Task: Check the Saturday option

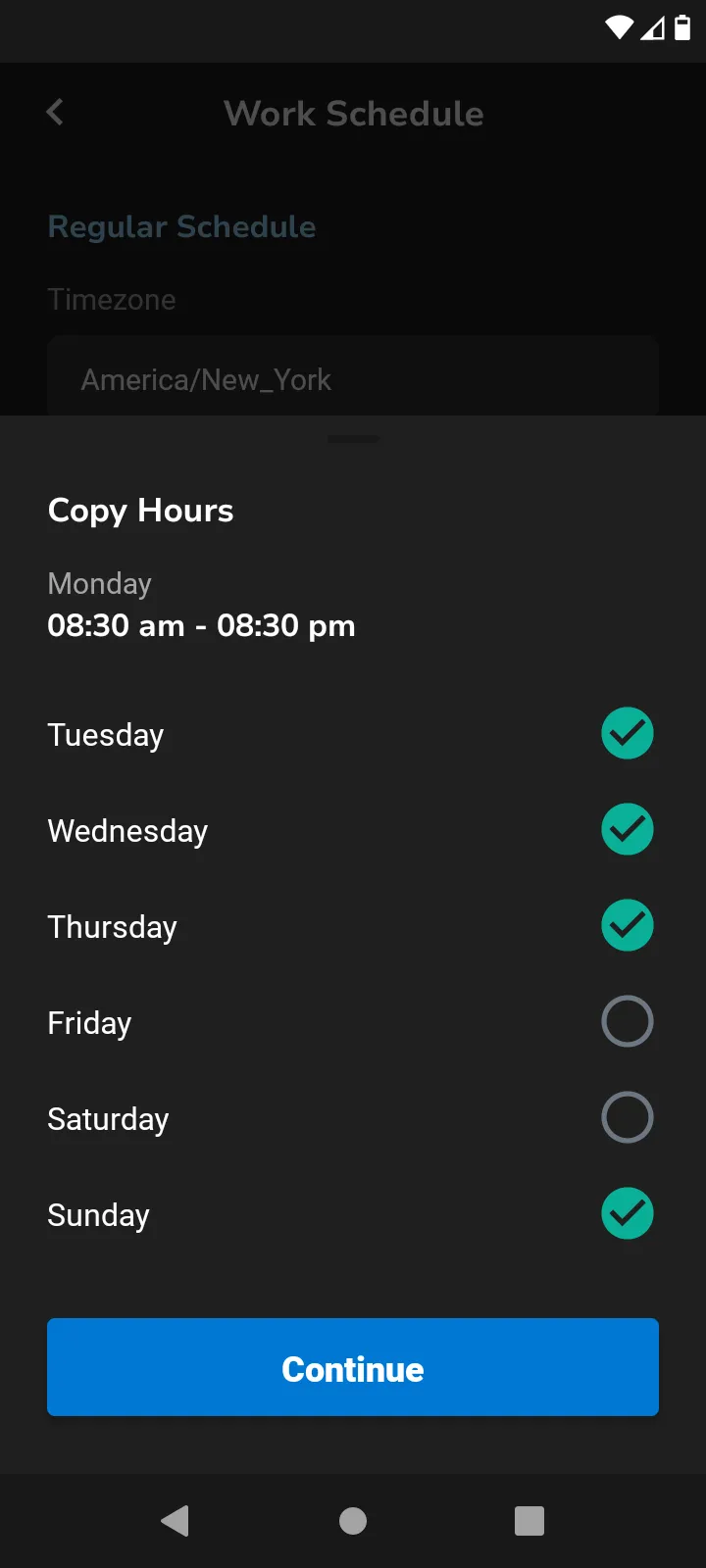Action: 627,1117
